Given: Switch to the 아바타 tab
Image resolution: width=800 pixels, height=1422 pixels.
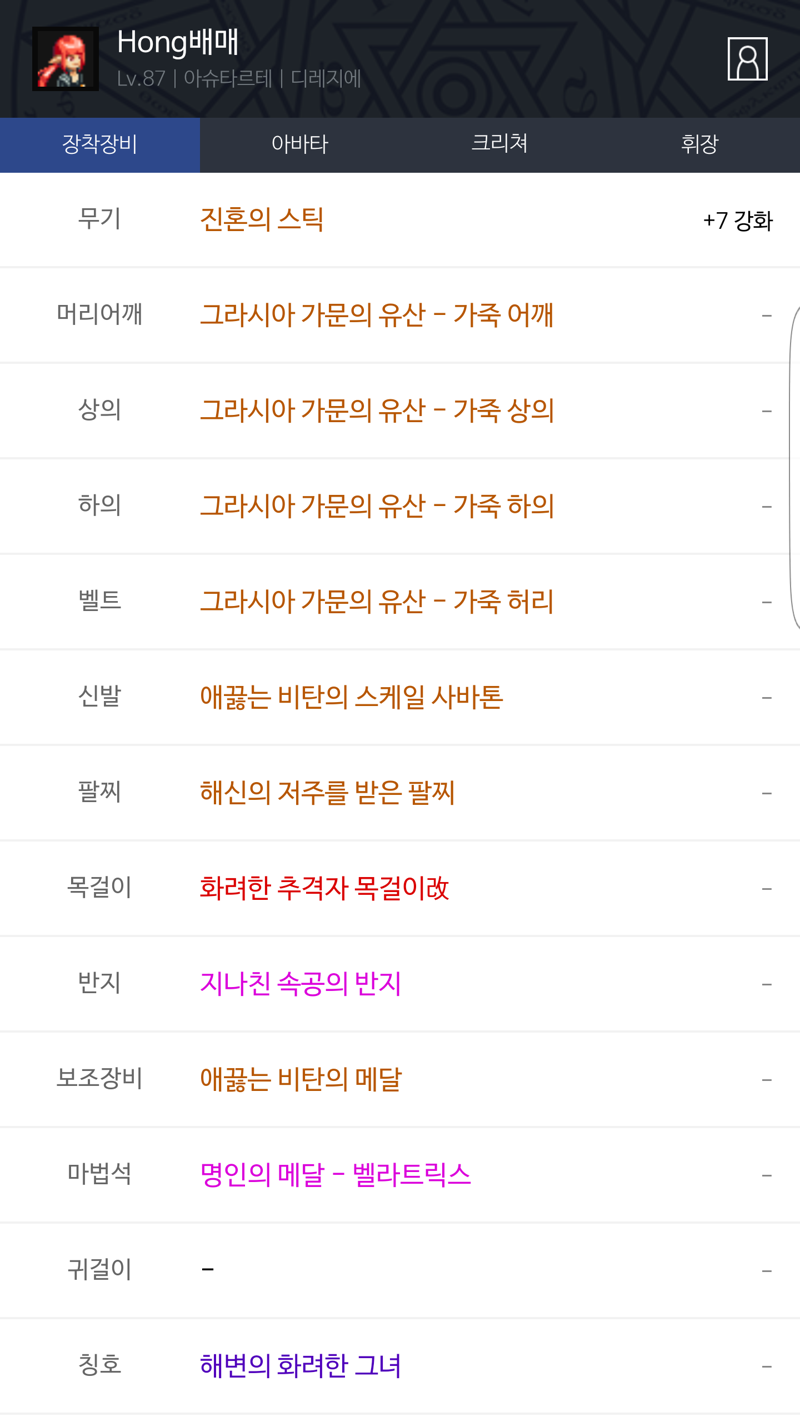Looking at the screenshot, I should 300,144.
